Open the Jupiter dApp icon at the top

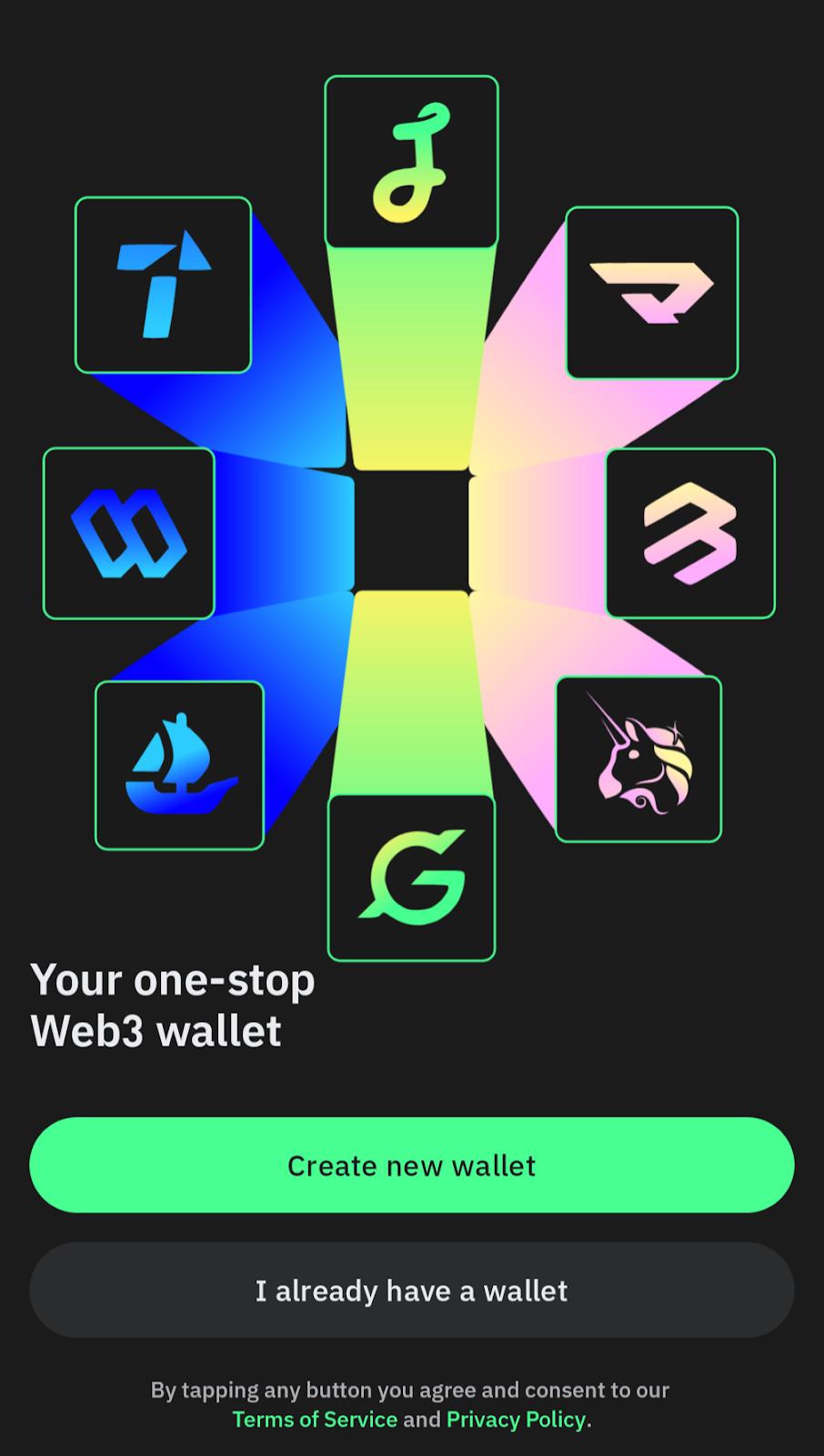(x=411, y=158)
